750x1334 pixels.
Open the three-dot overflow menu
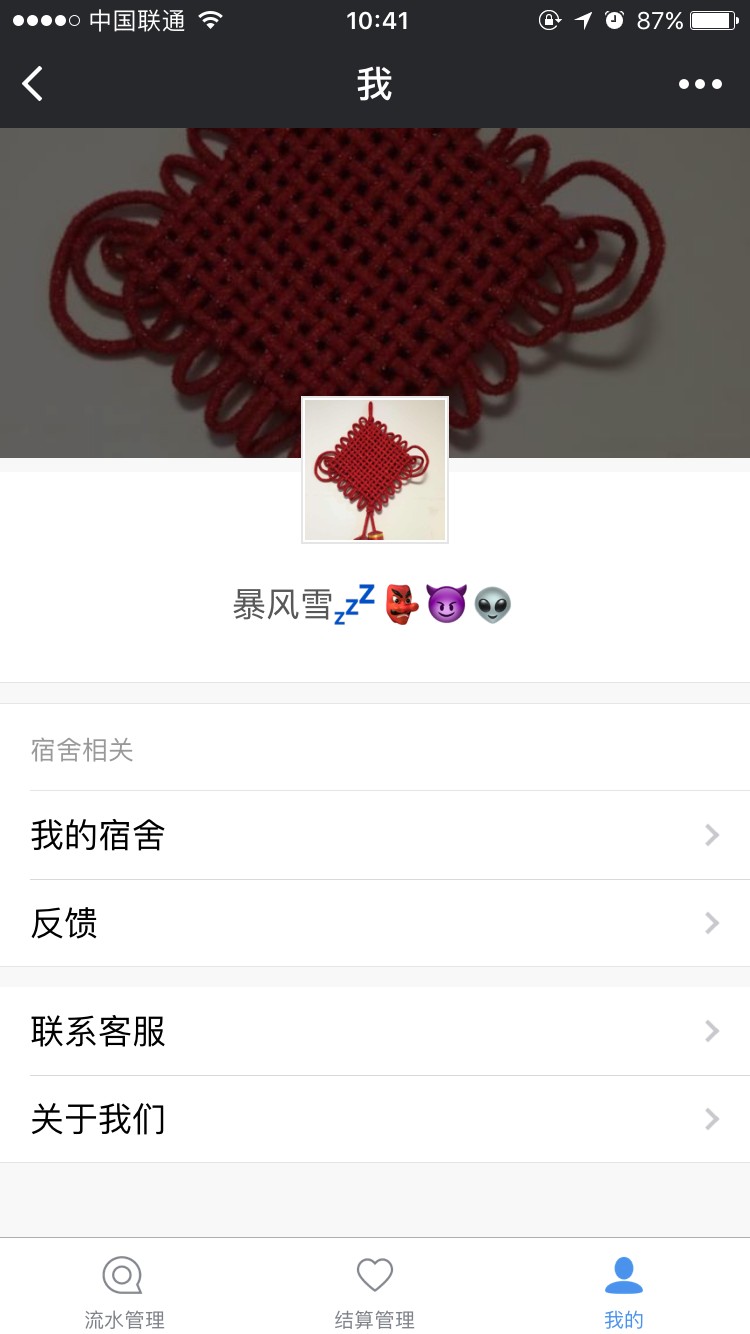(x=700, y=84)
